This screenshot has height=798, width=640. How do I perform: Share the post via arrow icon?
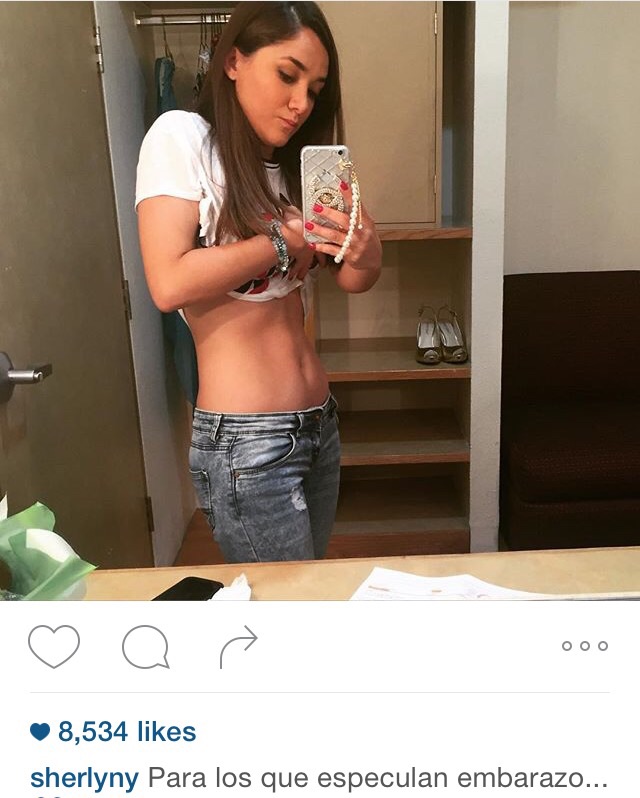coord(238,646)
